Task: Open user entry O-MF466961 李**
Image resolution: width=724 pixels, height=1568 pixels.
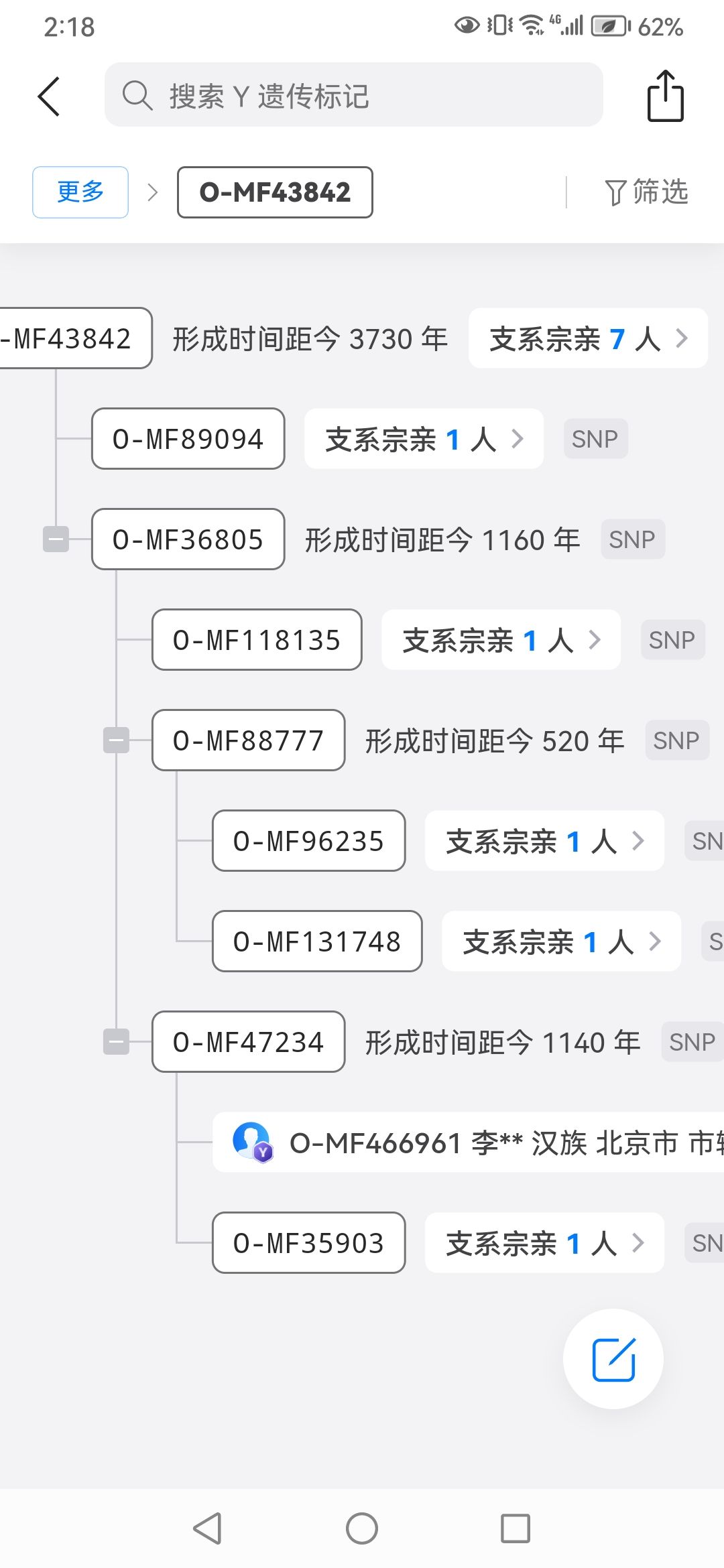Action: pyautogui.click(x=469, y=1142)
